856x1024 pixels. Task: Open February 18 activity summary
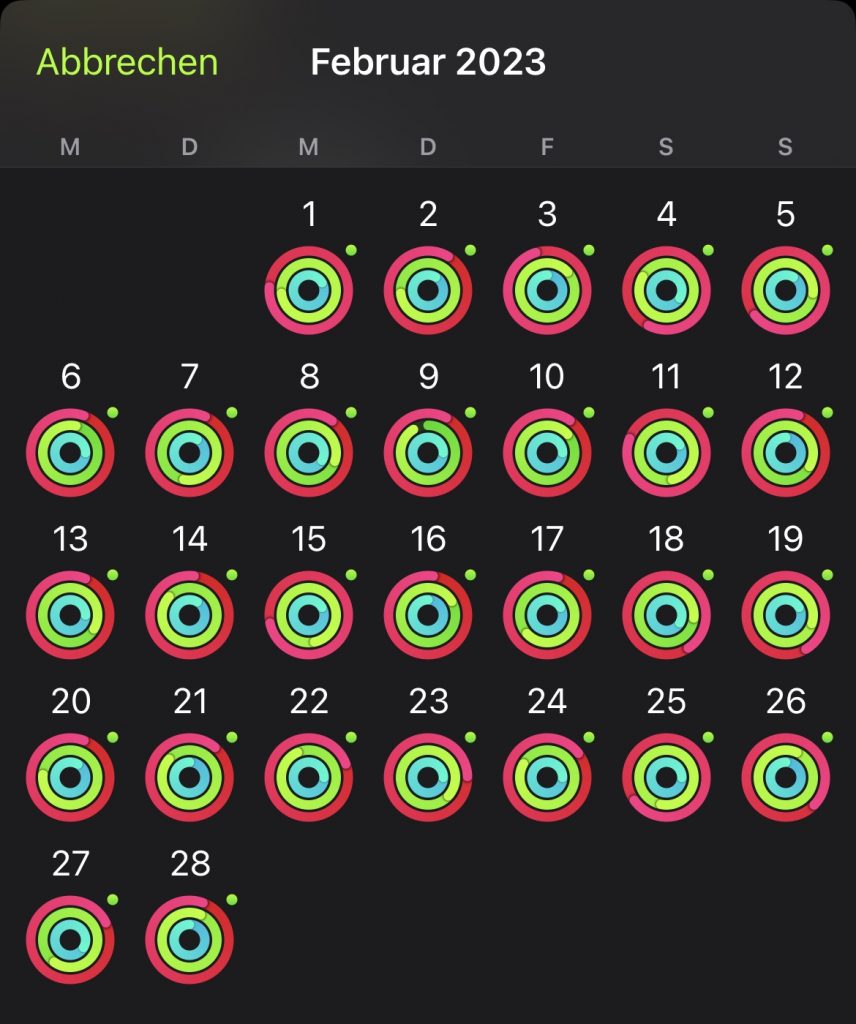tap(666, 615)
